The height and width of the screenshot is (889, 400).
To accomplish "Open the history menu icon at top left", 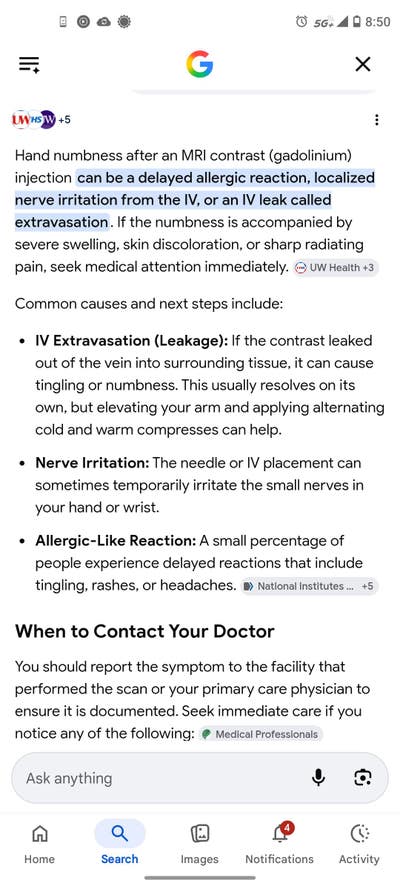I will (29, 65).
